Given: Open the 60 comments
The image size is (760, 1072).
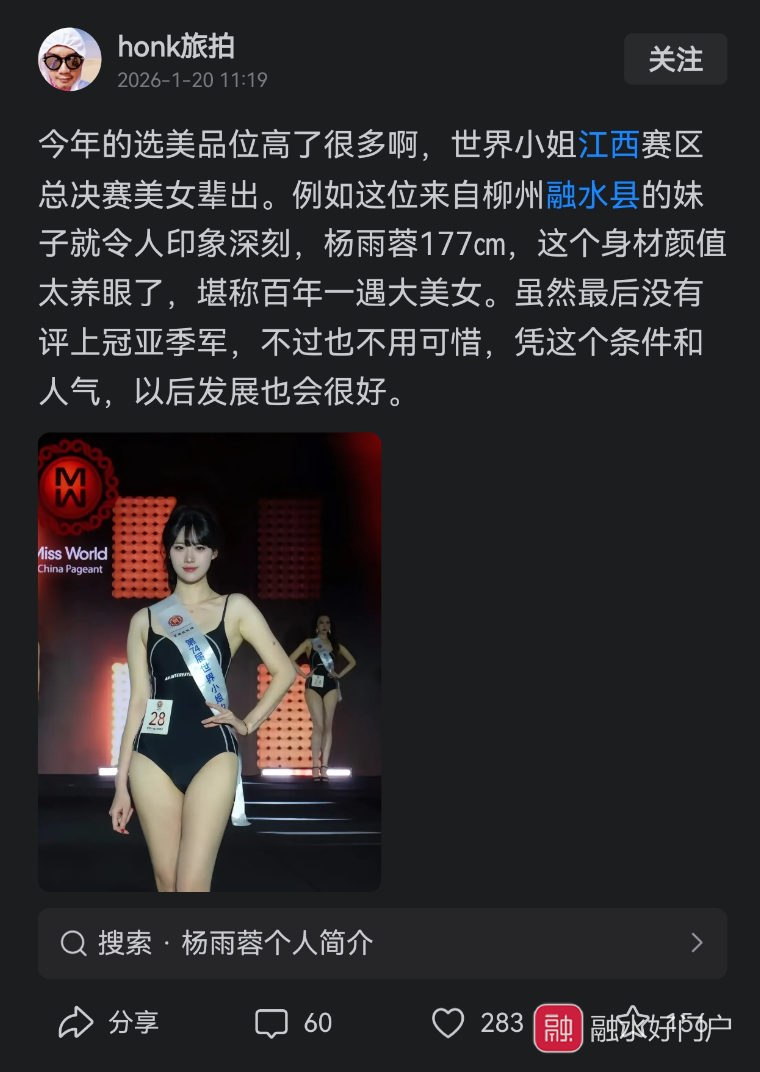Looking at the screenshot, I should point(294,1023).
